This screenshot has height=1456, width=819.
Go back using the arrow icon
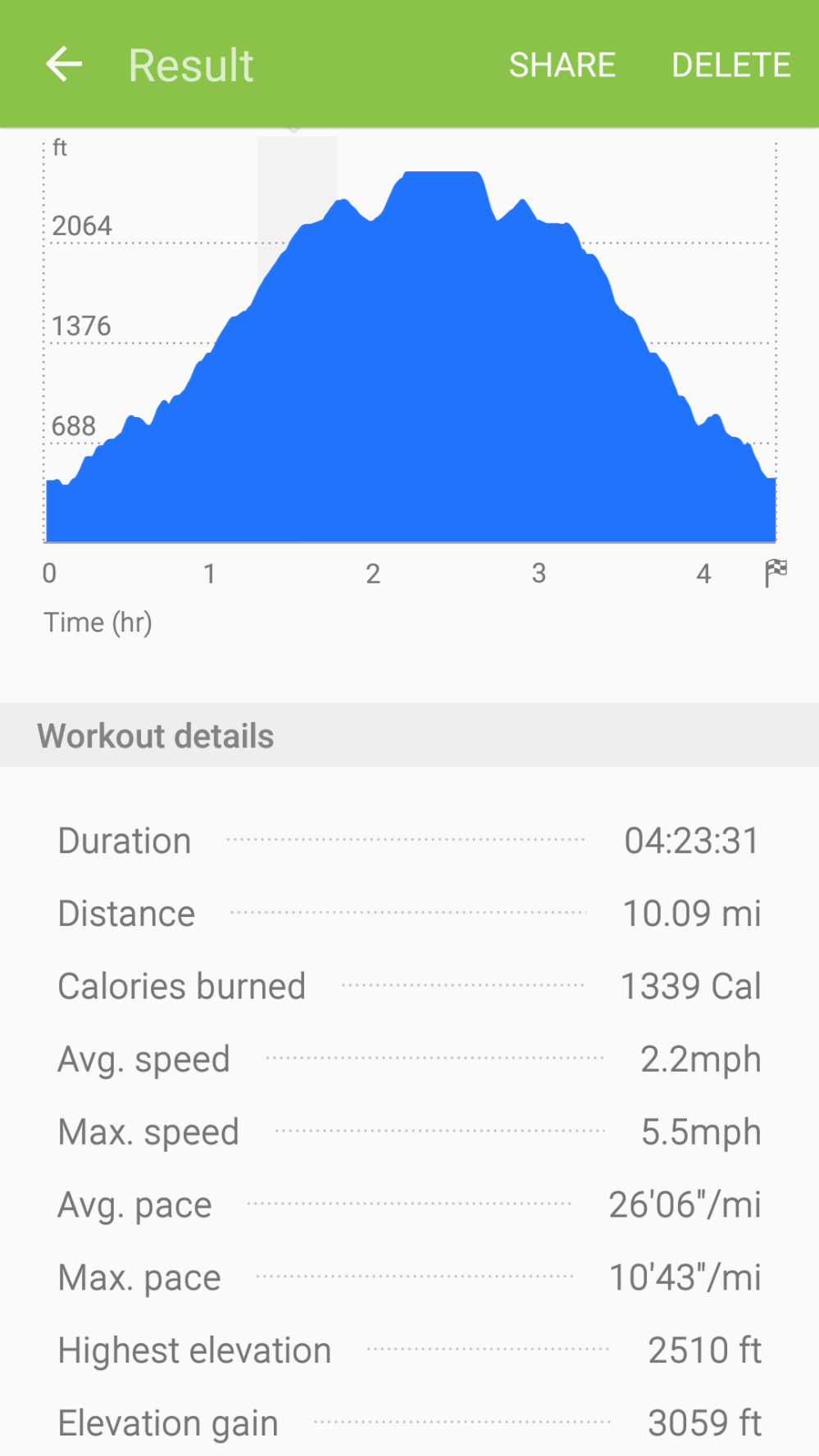tap(64, 65)
